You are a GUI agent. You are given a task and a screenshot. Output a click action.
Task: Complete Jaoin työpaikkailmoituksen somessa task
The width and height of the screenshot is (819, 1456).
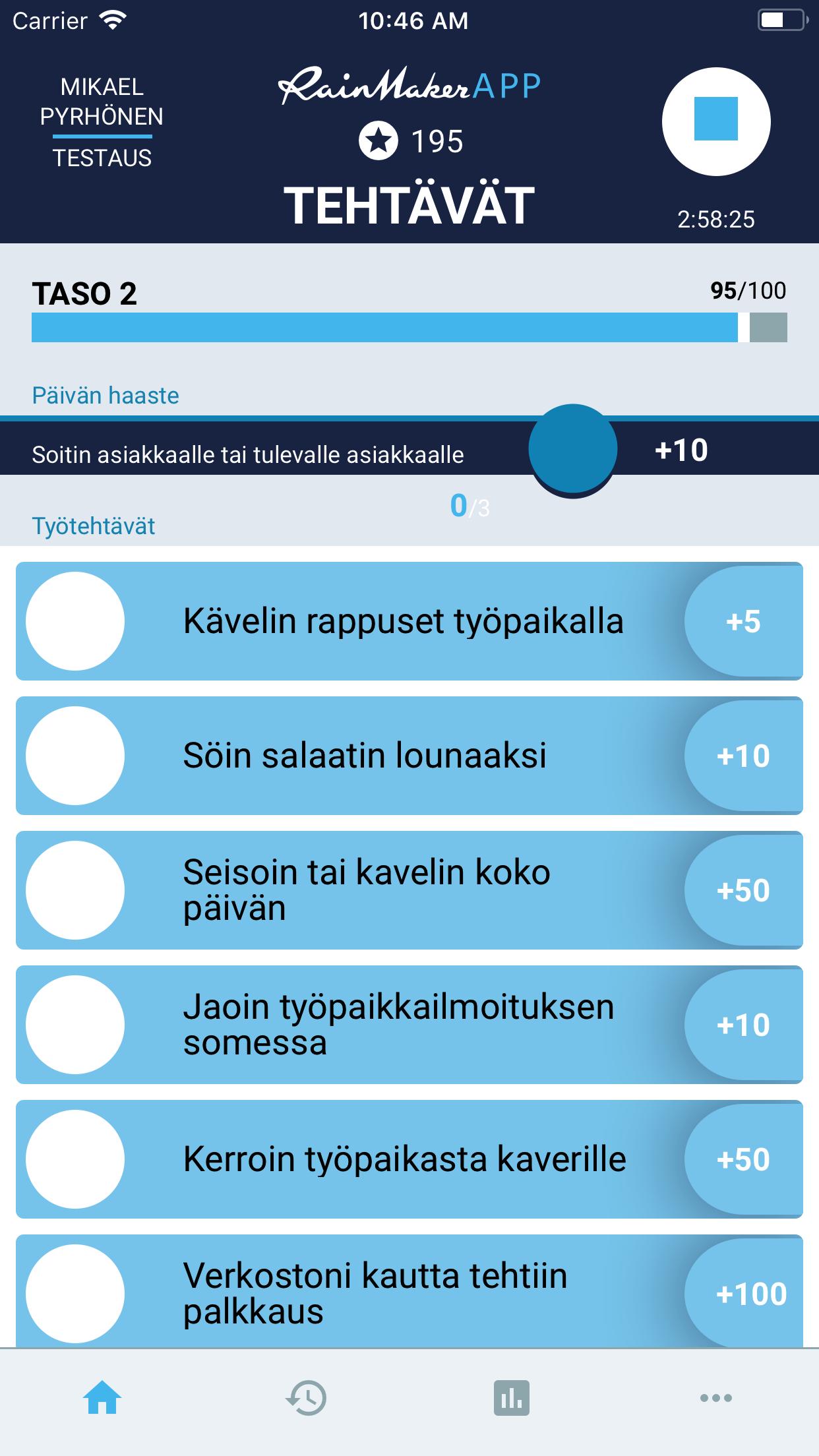(x=75, y=1025)
